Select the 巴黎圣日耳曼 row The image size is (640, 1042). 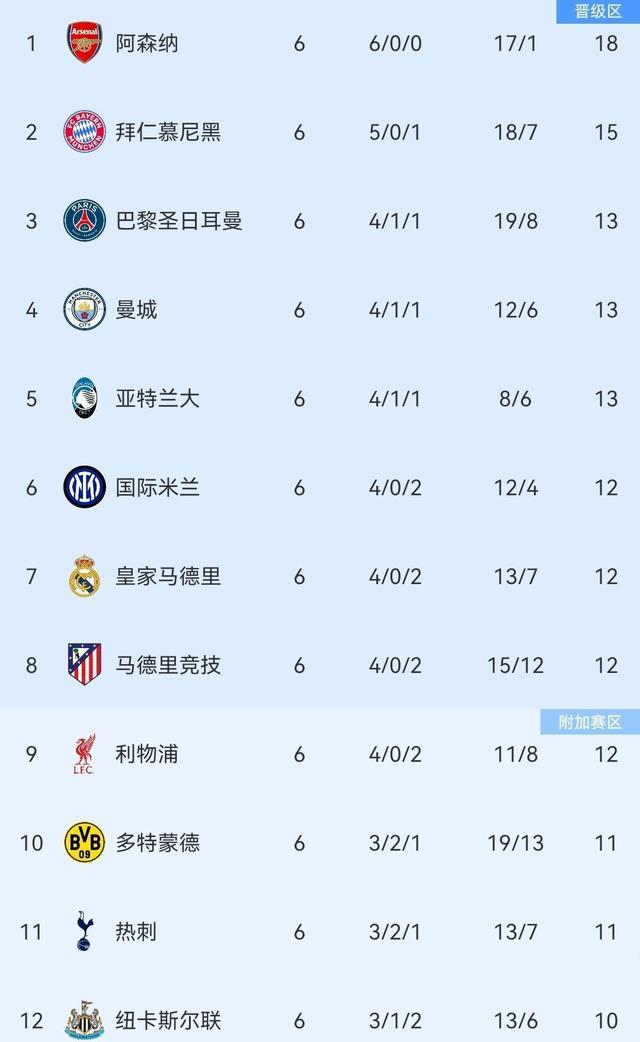point(178,221)
